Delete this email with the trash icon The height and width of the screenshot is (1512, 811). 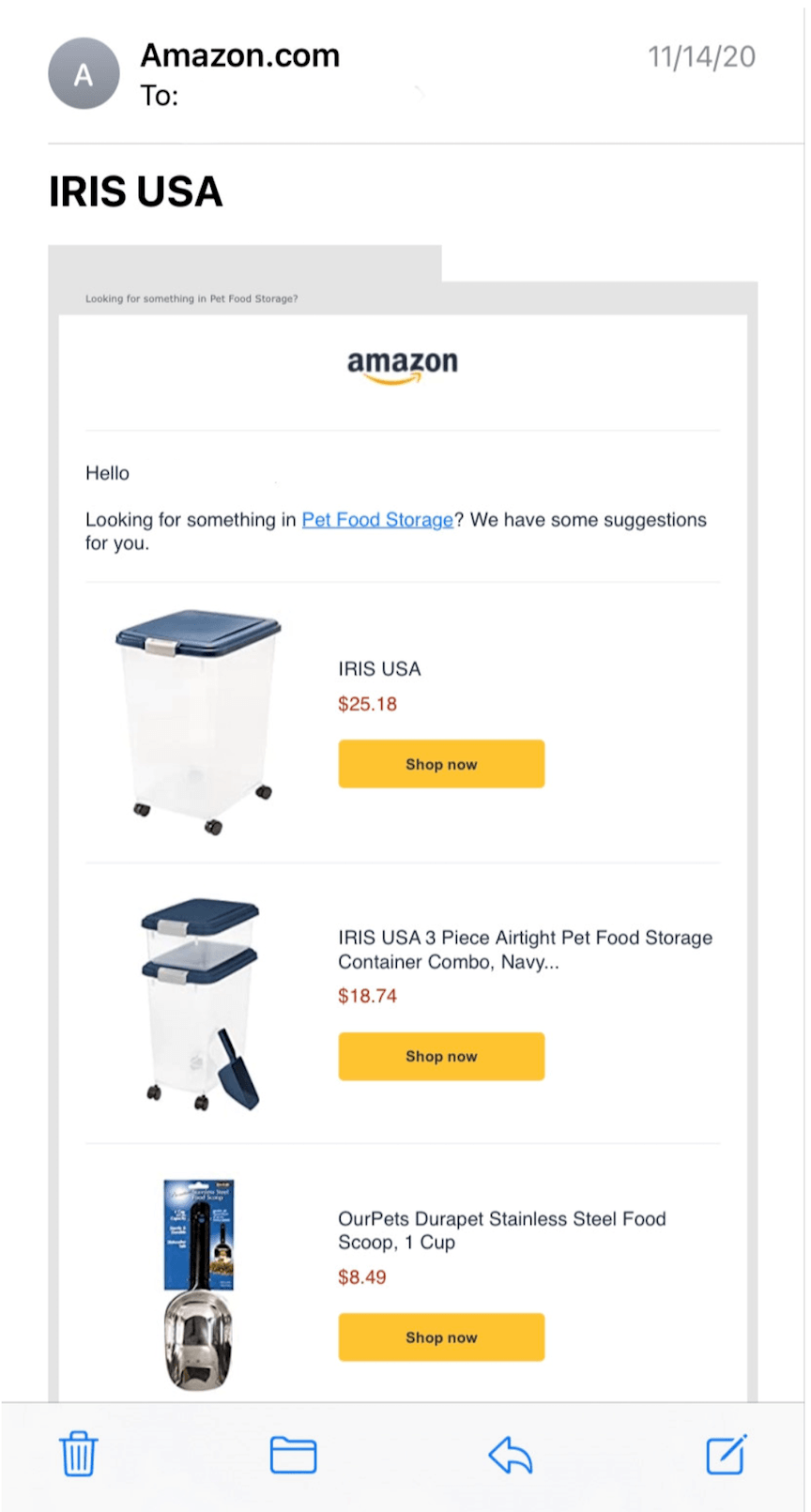pyautogui.click(x=78, y=1454)
